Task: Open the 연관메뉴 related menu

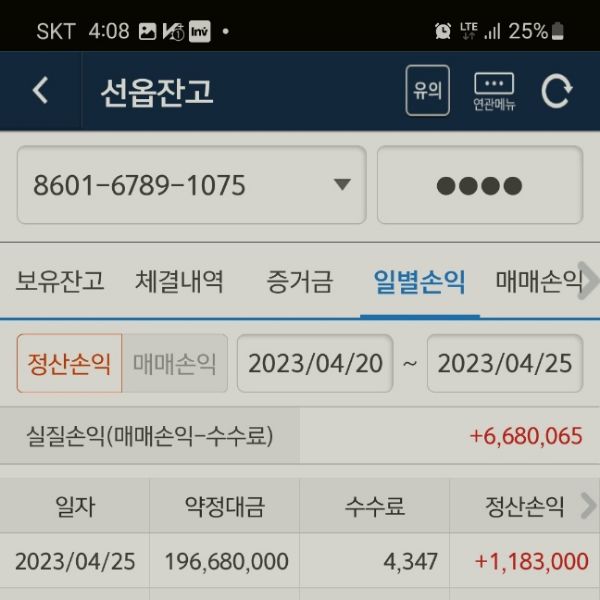Action: click(x=494, y=91)
